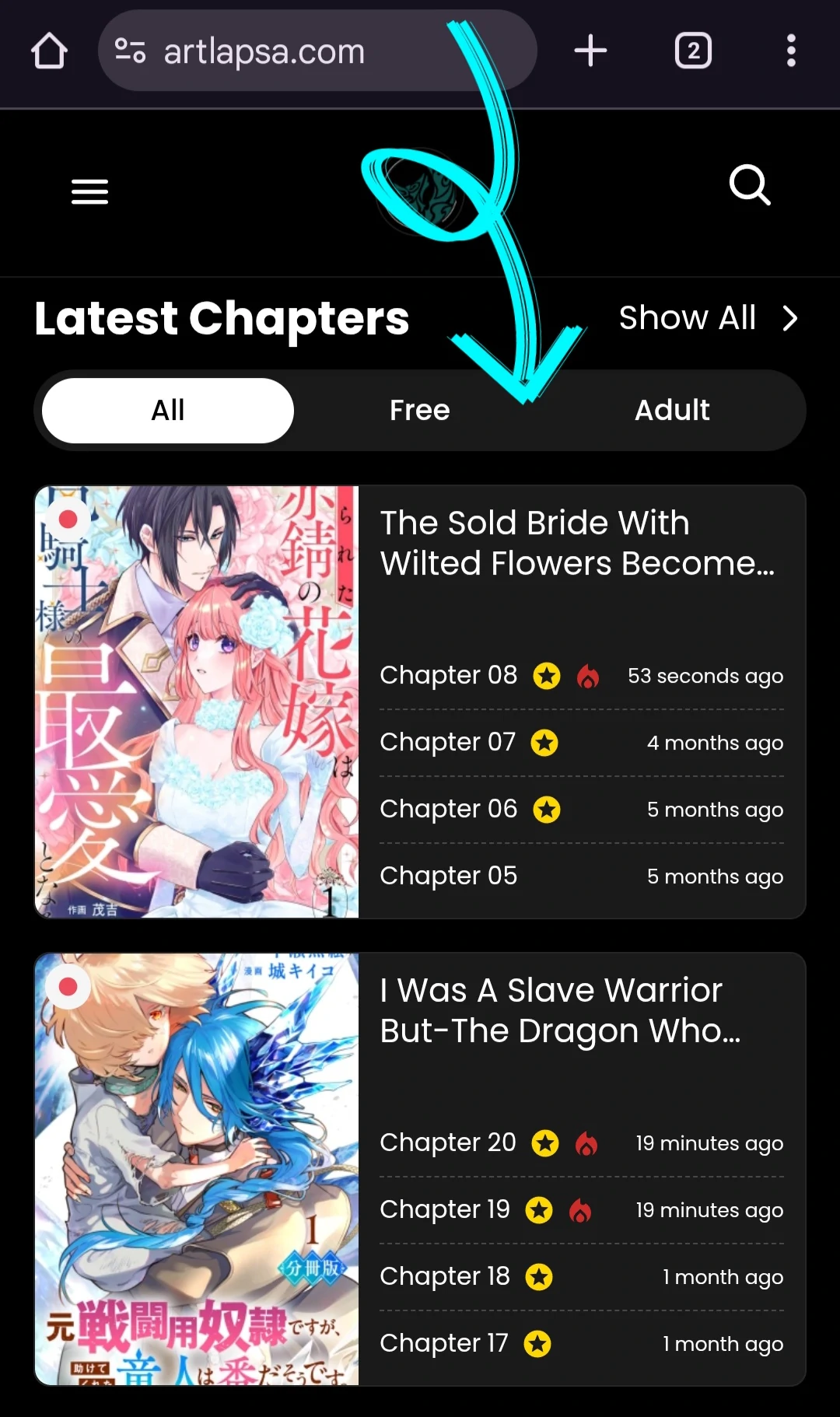Viewport: 840px width, 1417px height.
Task: Open the tab switcher showing 2 tabs
Action: (693, 51)
